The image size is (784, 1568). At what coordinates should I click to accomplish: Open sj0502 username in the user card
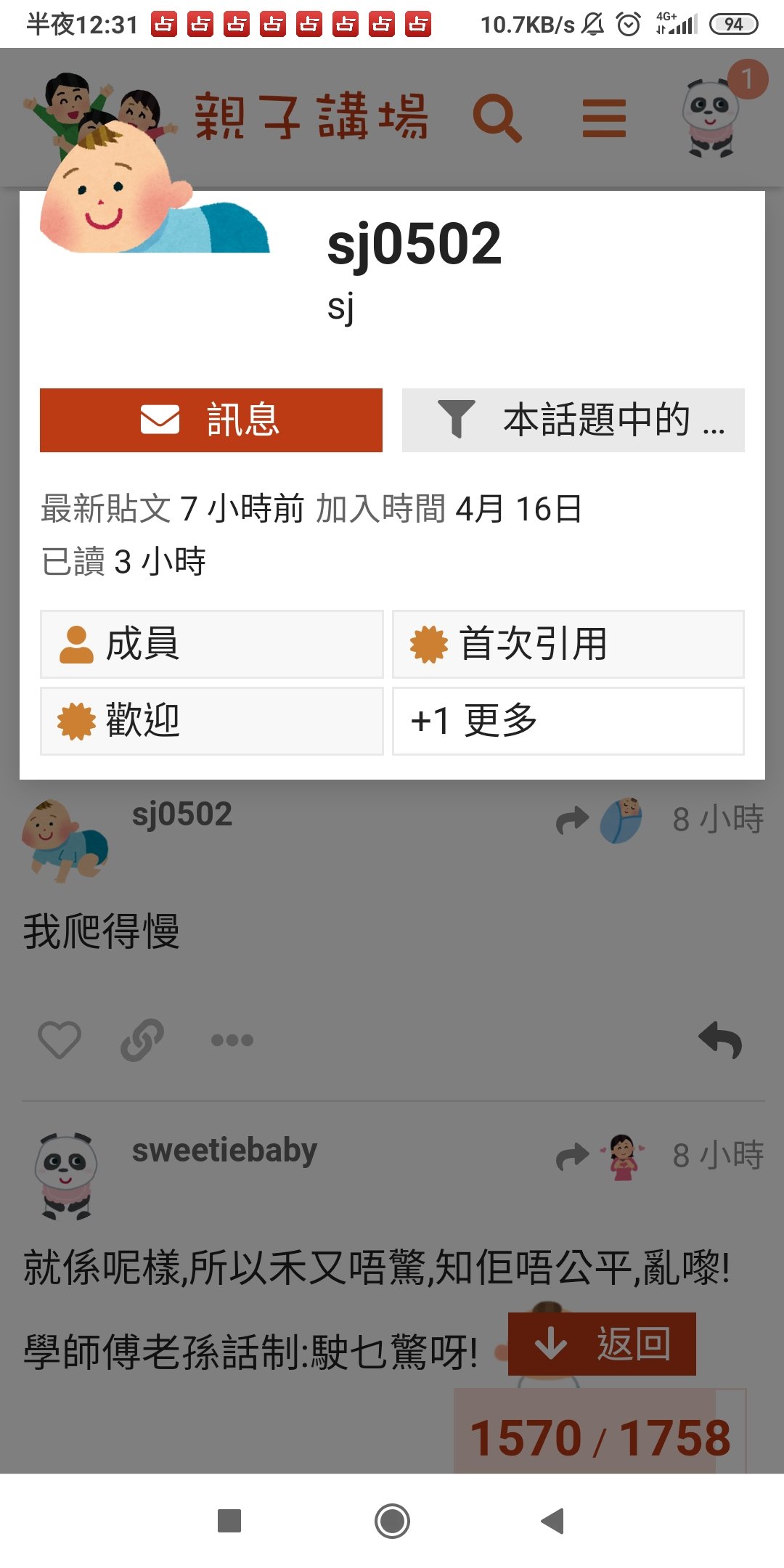pyautogui.click(x=414, y=244)
